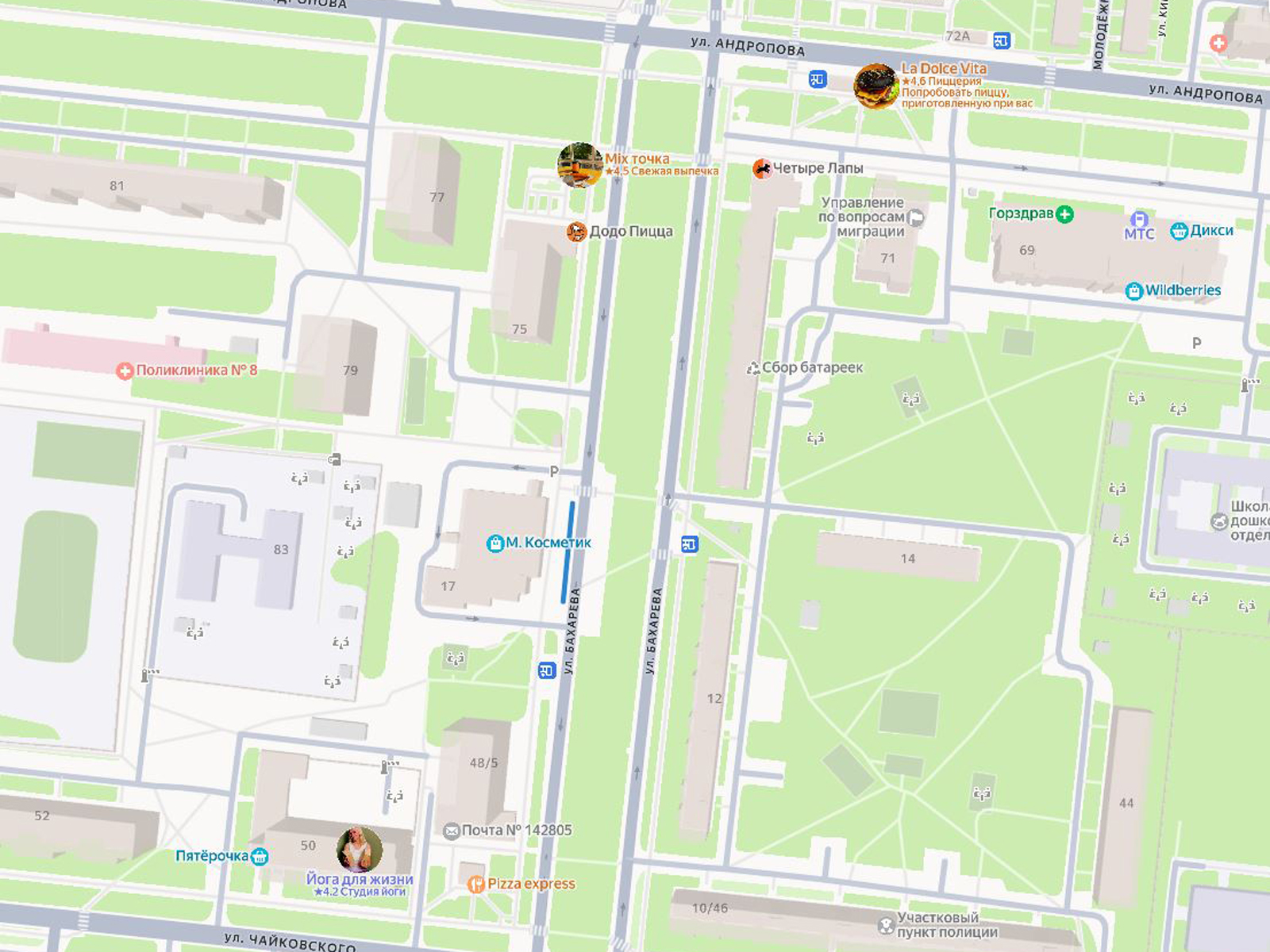Open the La Dolce Vita pizzeria marker
Viewport: 1270px width, 952px height.
[x=876, y=86]
